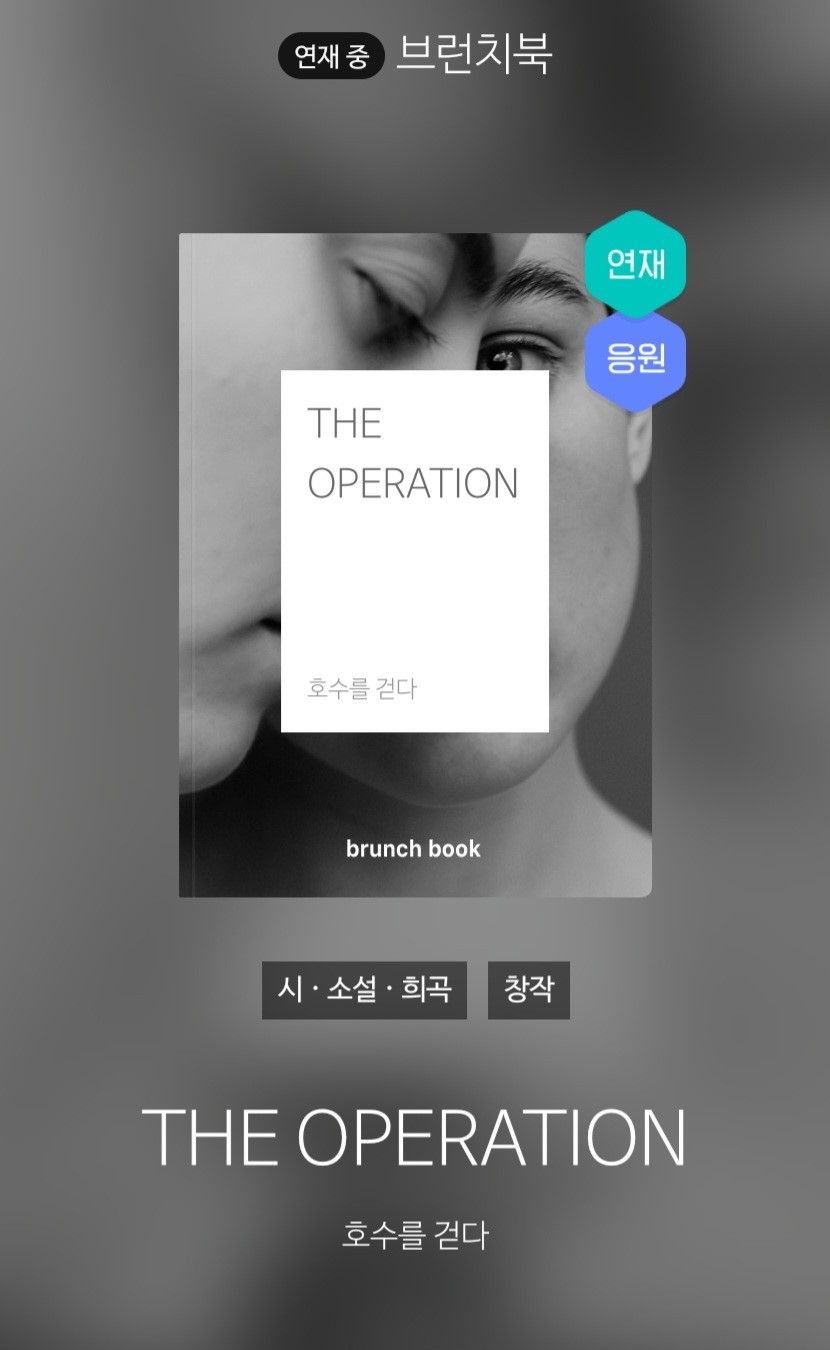The width and height of the screenshot is (830, 1350).
Task: Click THE OPERATION text on cover
Action: (411, 452)
